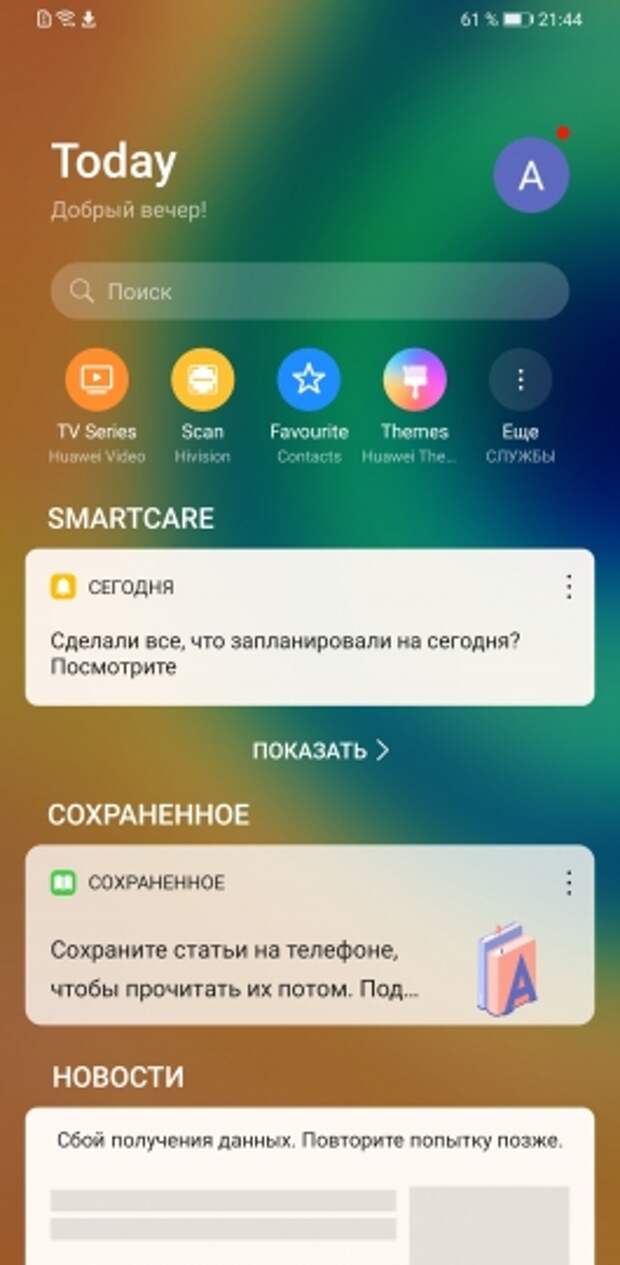Open Huawei Themes shortcut
Image resolution: width=620 pixels, height=1265 pixels.
[414, 380]
